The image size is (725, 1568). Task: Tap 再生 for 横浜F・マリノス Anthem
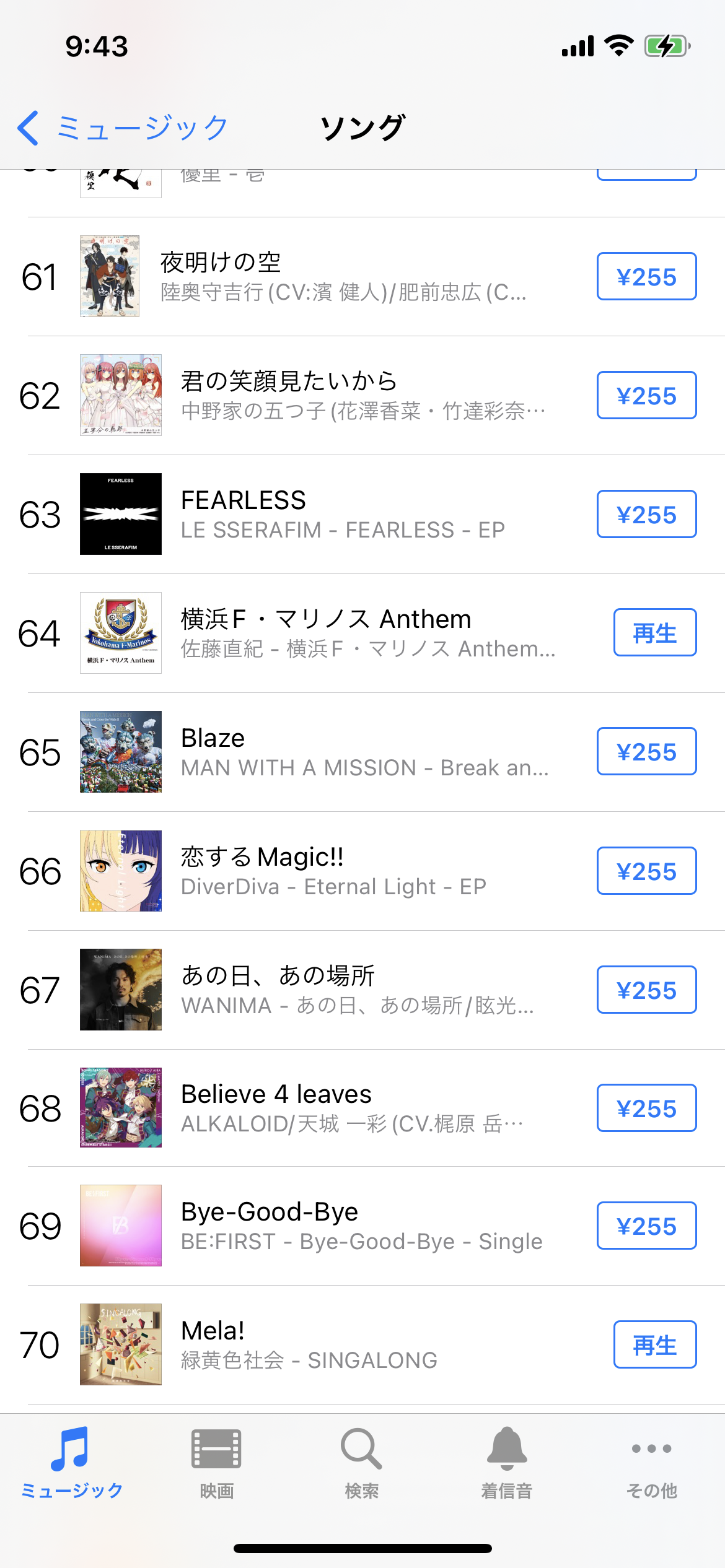tap(655, 632)
